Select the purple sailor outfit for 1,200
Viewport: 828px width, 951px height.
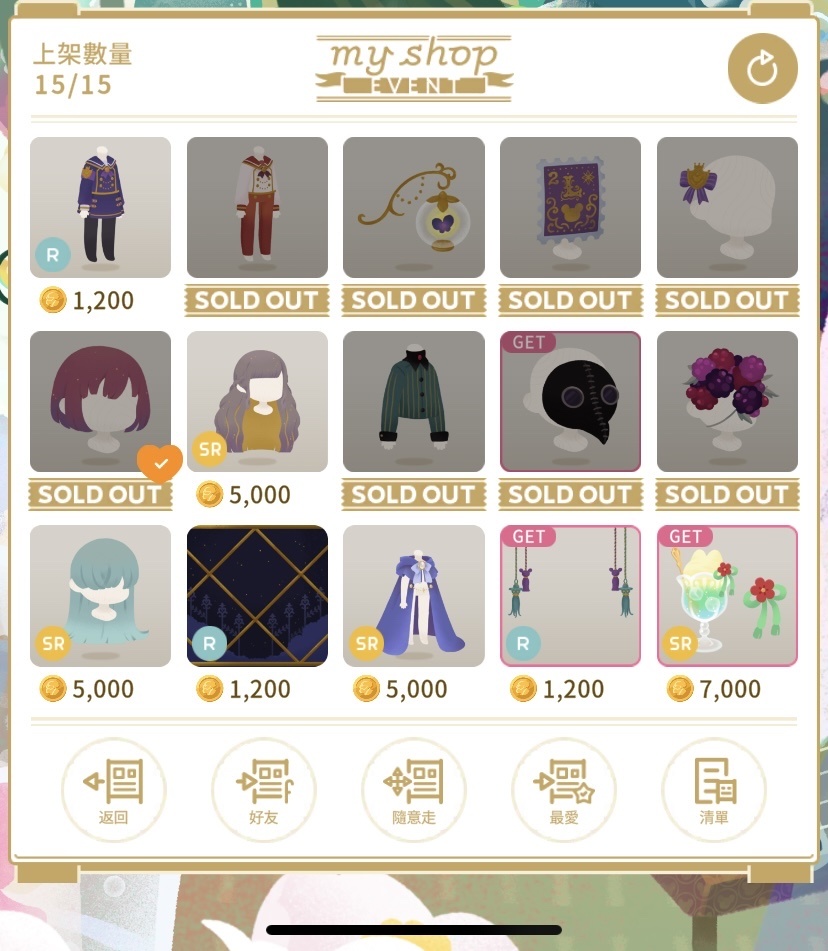point(100,207)
